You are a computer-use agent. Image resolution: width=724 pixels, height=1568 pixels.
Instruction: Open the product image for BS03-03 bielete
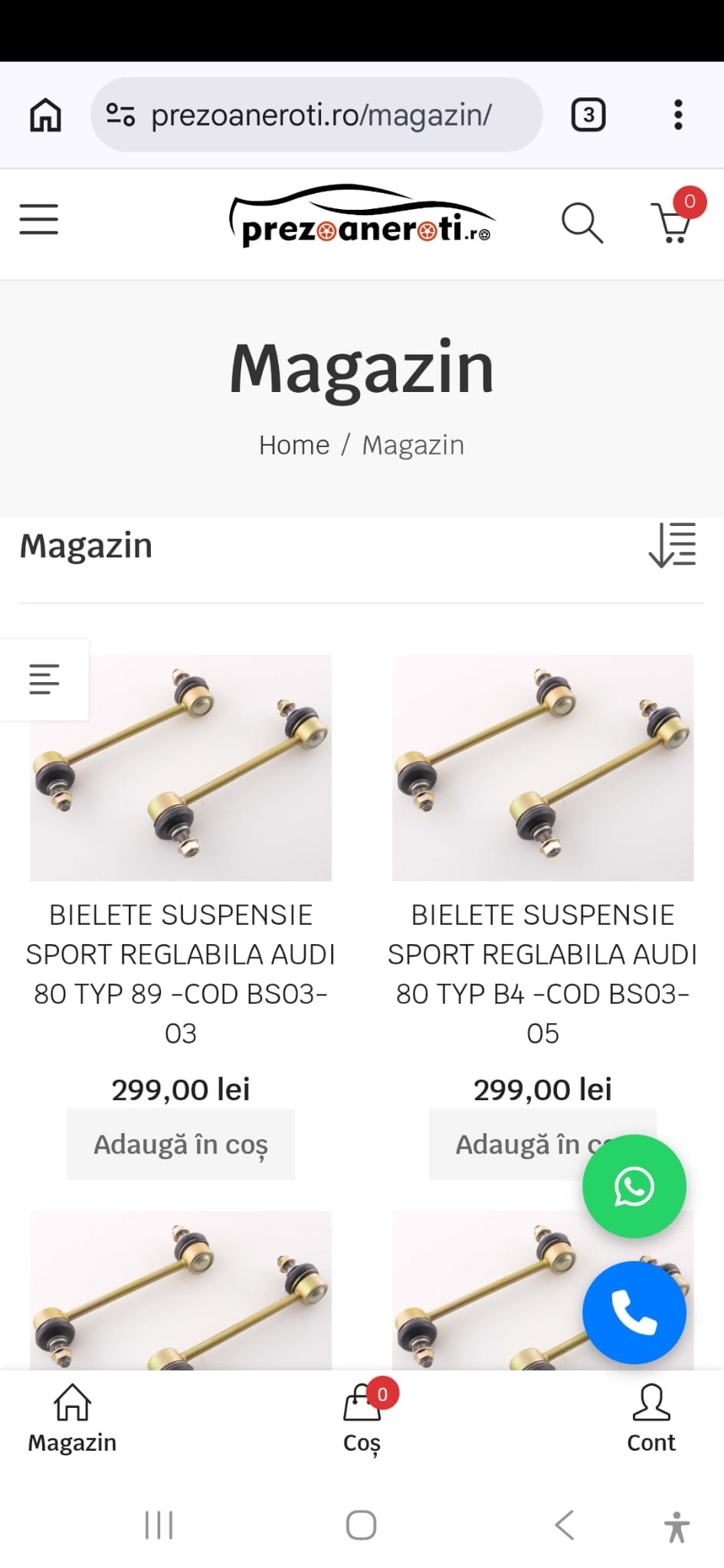coord(181,767)
